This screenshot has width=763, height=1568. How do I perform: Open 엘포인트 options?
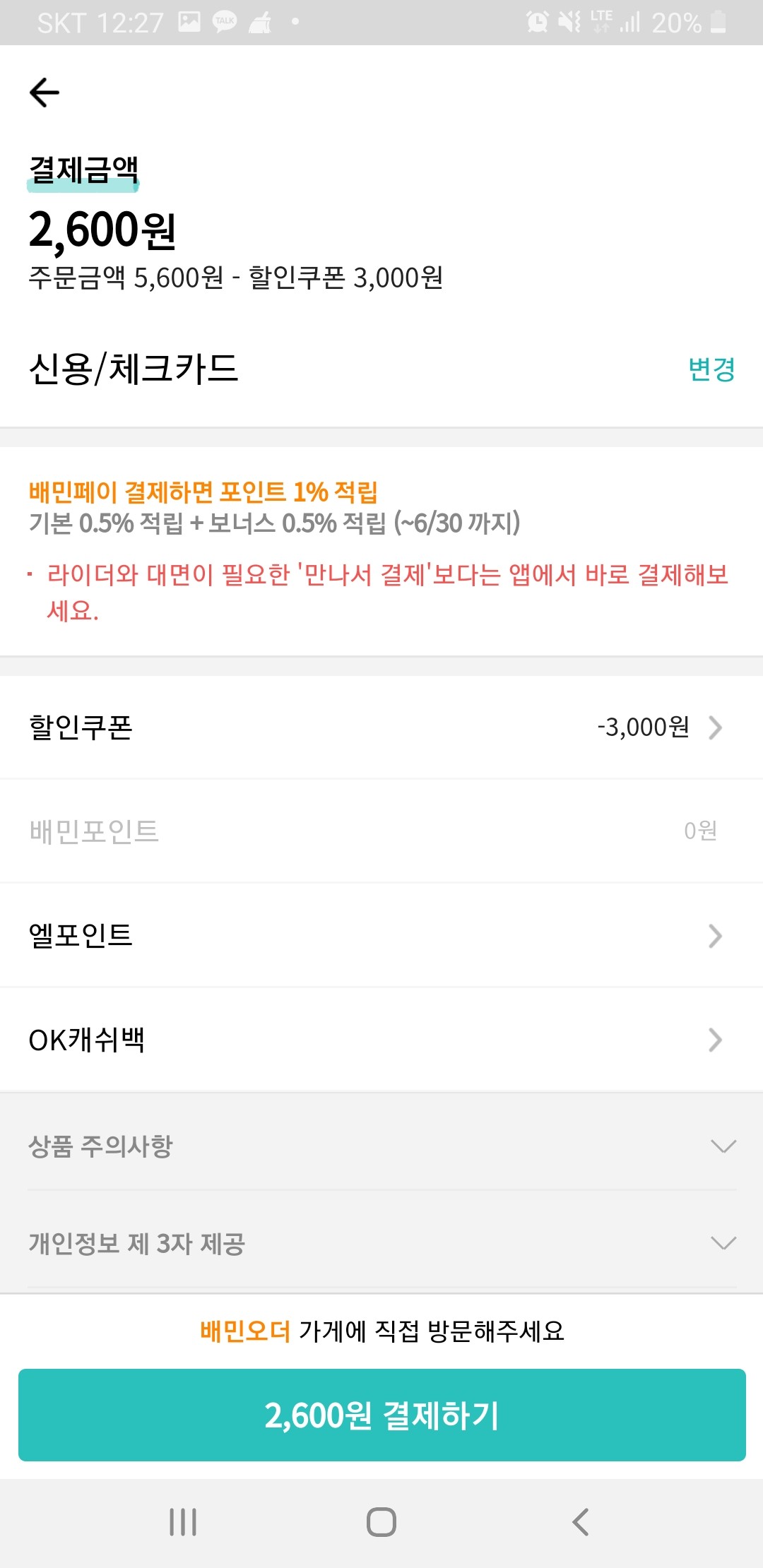[x=381, y=936]
